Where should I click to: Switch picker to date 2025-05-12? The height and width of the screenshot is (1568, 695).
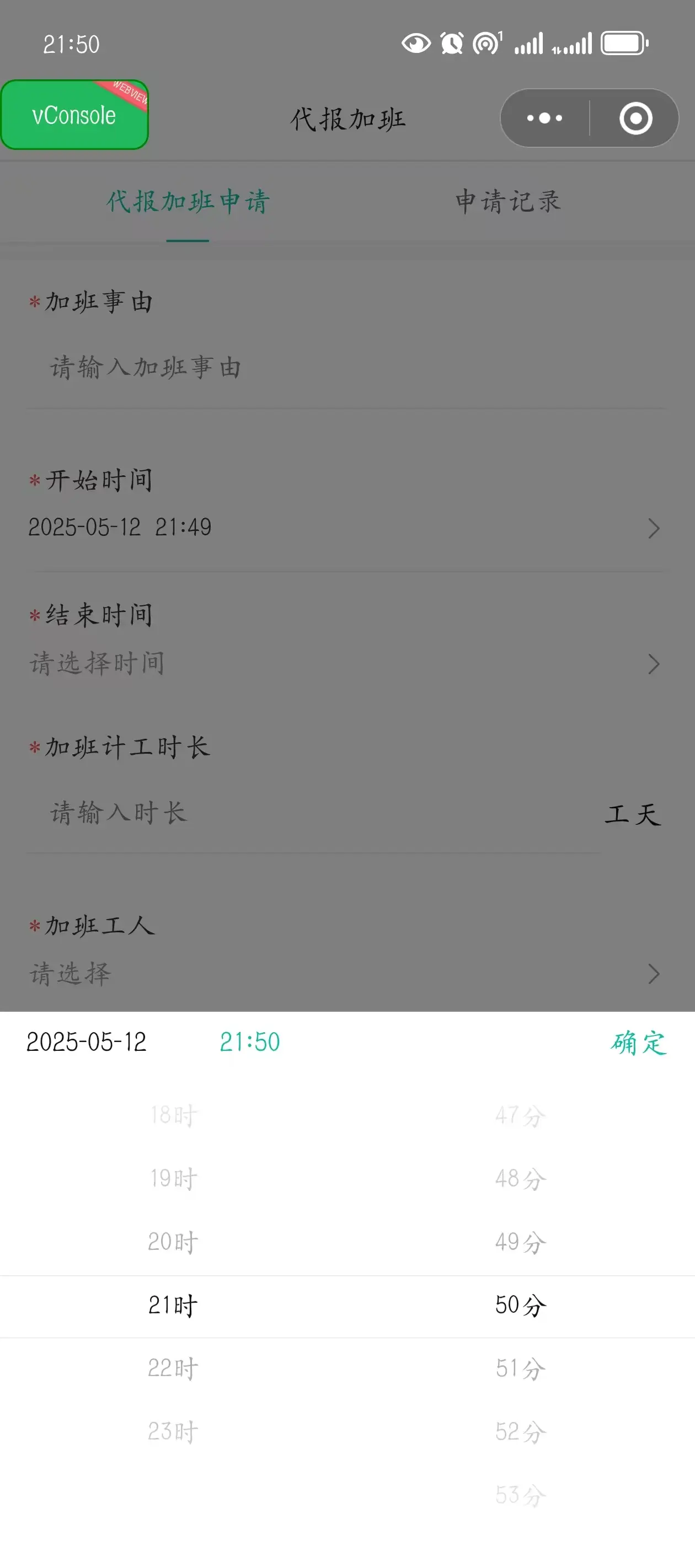click(x=87, y=1042)
